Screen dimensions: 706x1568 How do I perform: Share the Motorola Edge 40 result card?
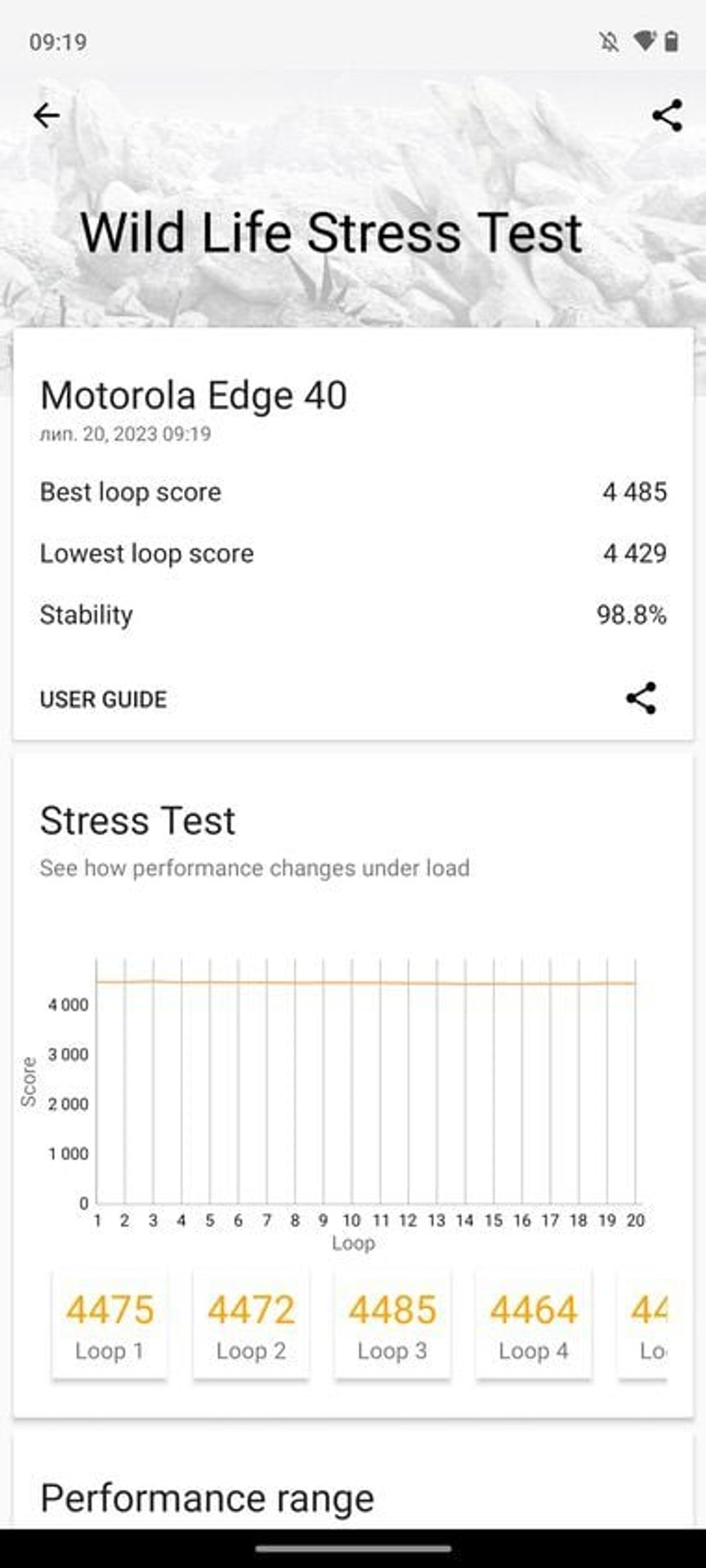641,698
